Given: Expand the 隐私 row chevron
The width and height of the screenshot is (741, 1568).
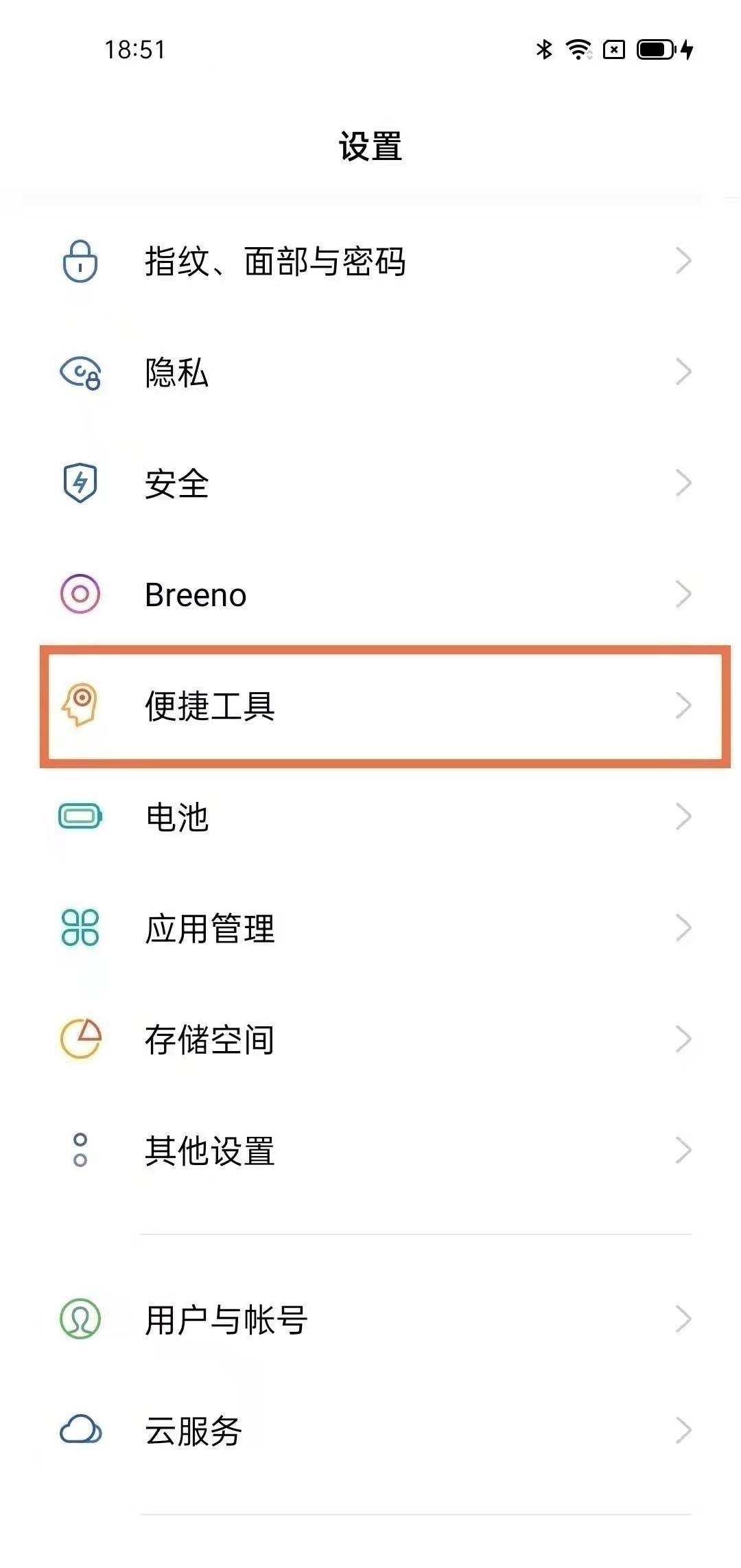Looking at the screenshot, I should click(x=683, y=371).
